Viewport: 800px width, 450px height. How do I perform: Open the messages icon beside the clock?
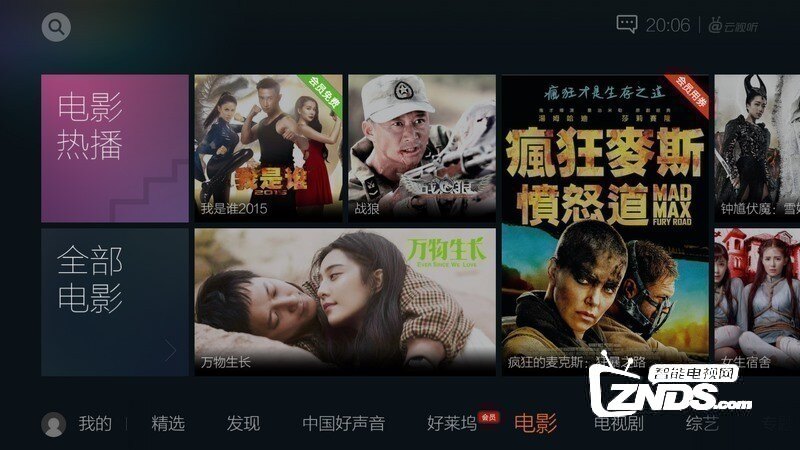(x=627, y=25)
